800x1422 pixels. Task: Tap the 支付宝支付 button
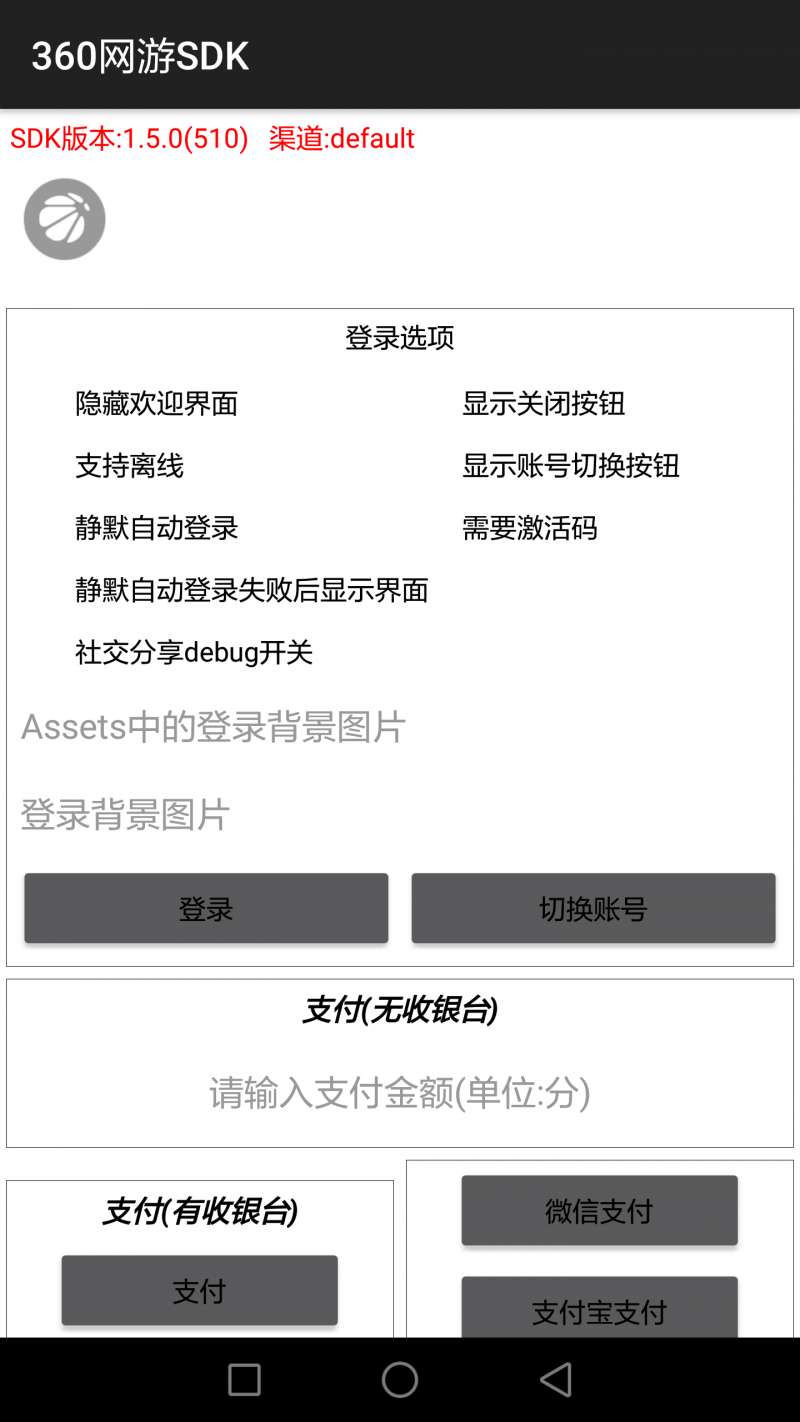pyautogui.click(x=599, y=1308)
